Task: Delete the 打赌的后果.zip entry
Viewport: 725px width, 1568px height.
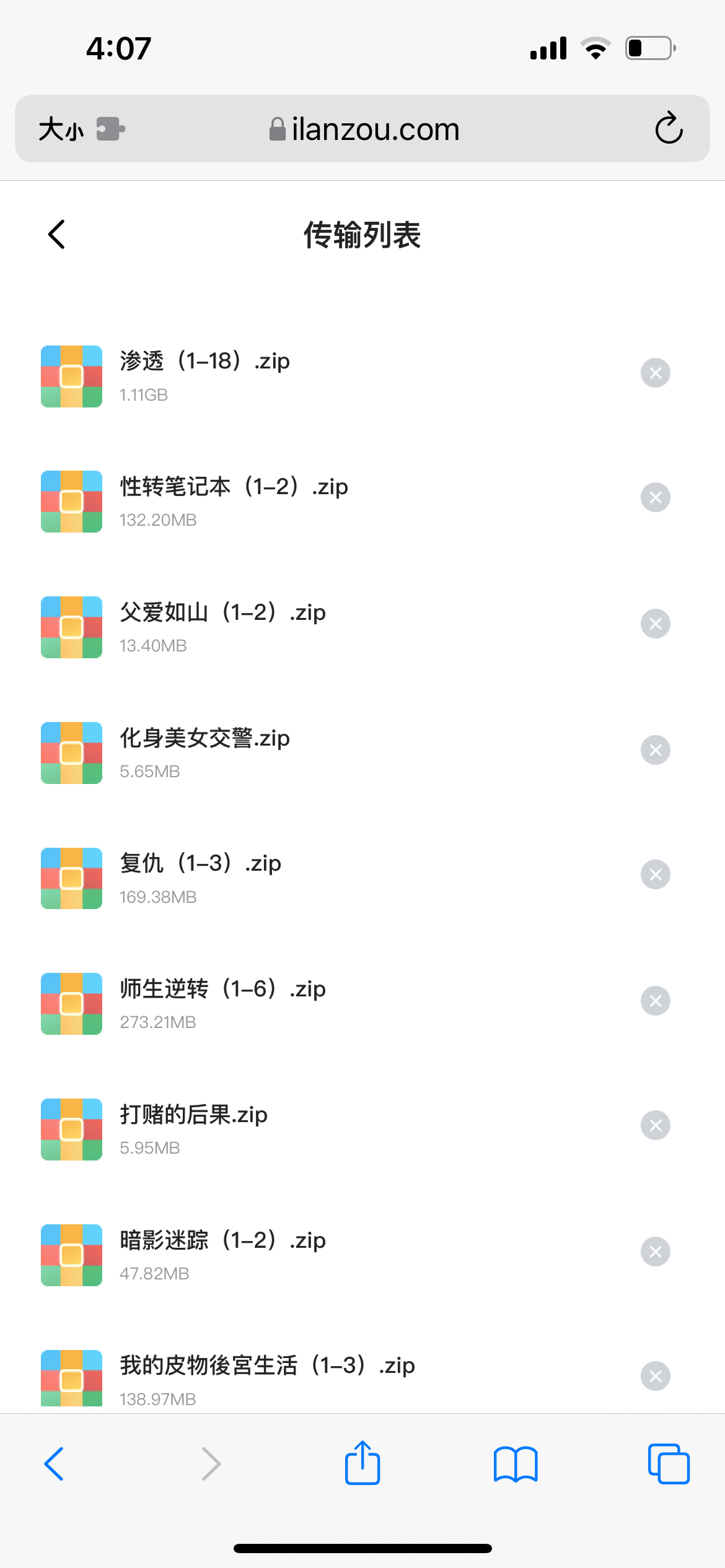Action: point(656,1125)
